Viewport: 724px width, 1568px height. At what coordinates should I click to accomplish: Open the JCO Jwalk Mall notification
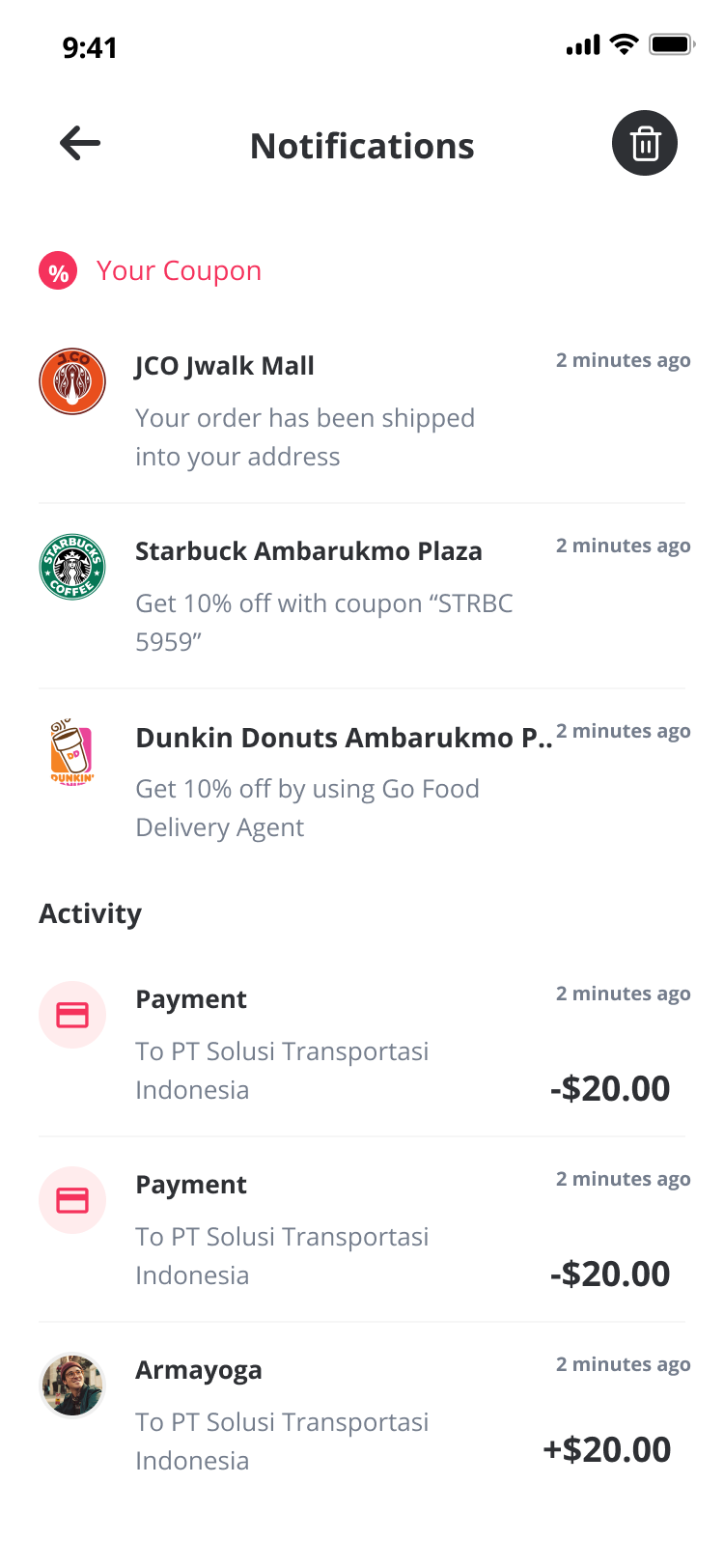pyautogui.click(x=362, y=410)
